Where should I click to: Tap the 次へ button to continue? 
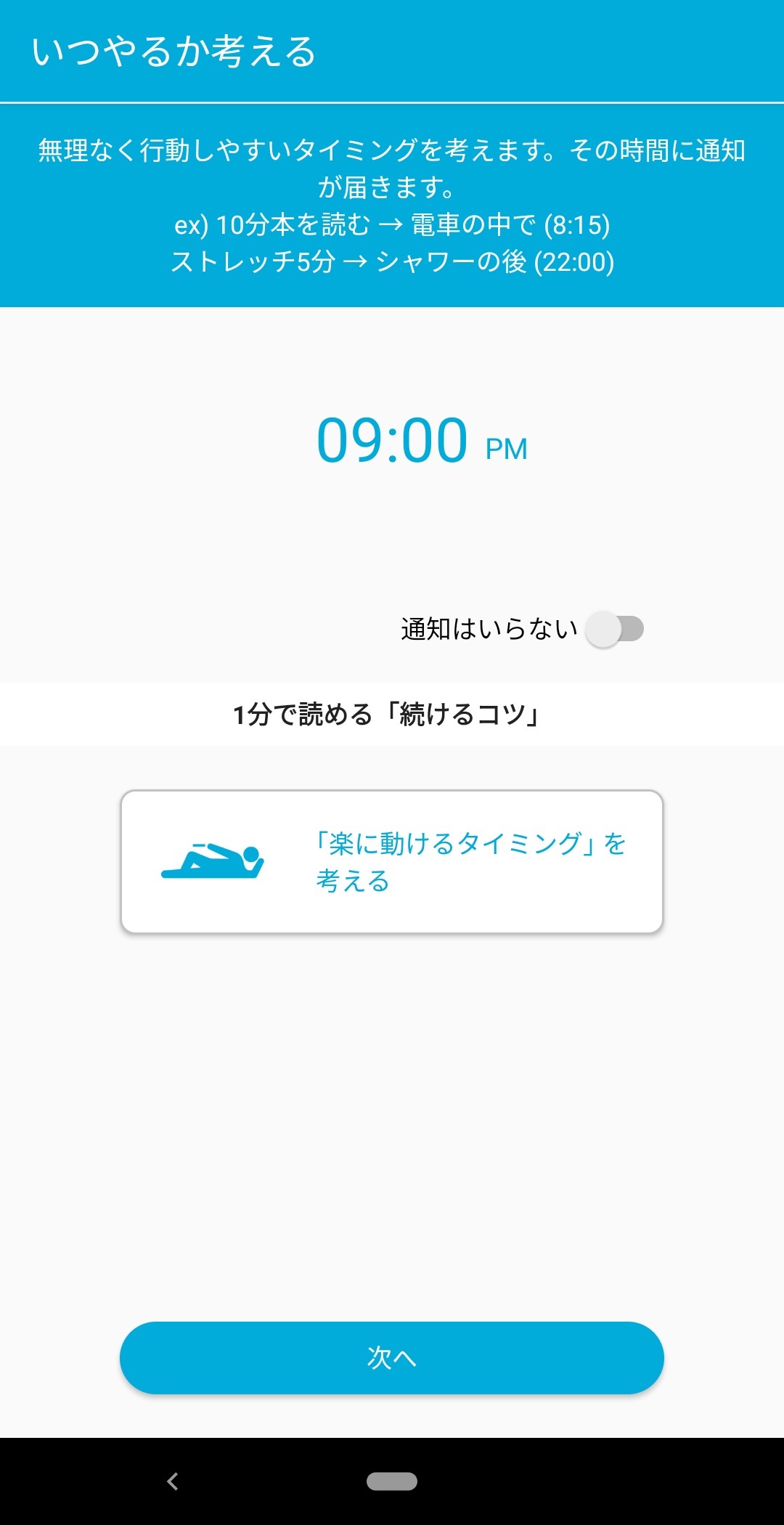click(392, 1357)
